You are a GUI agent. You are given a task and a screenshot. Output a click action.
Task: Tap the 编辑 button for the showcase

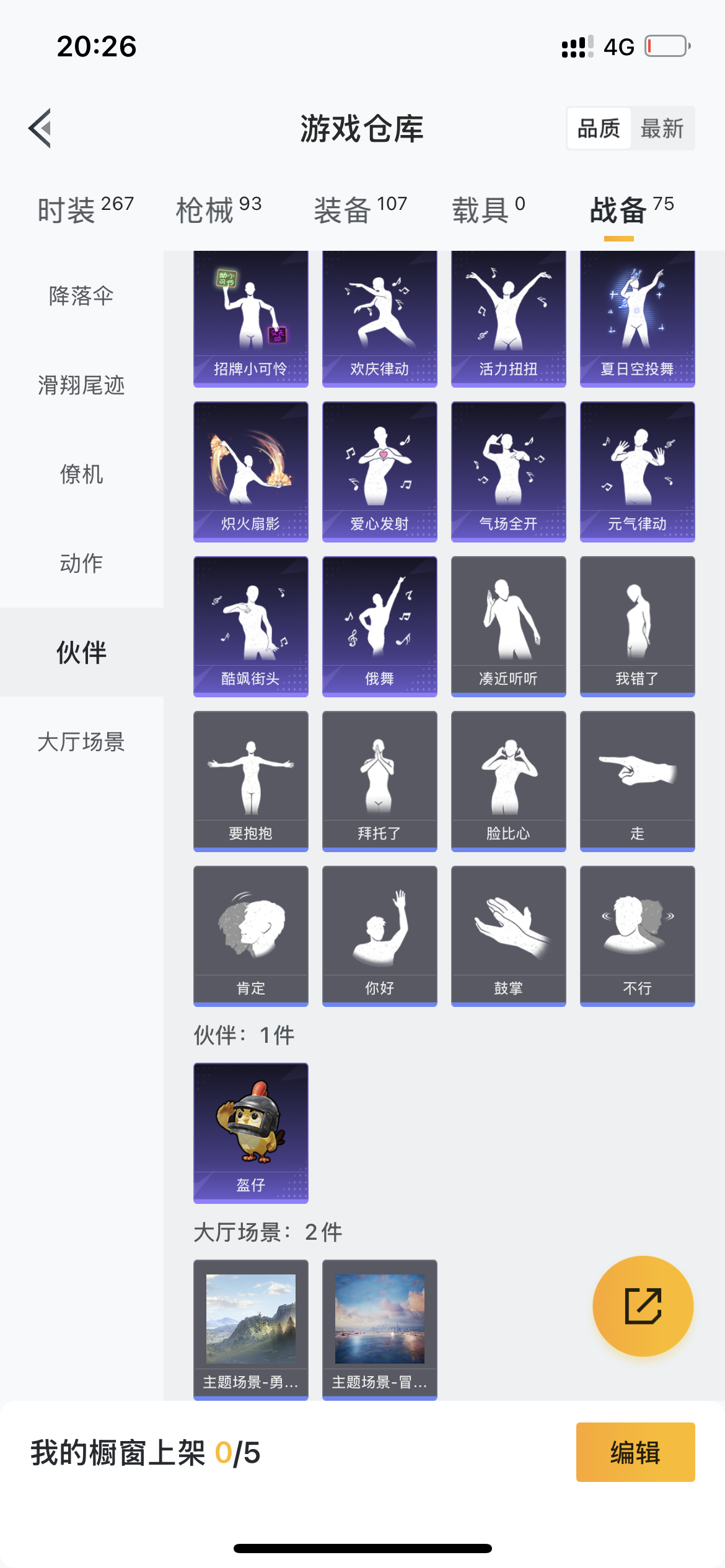[635, 1452]
